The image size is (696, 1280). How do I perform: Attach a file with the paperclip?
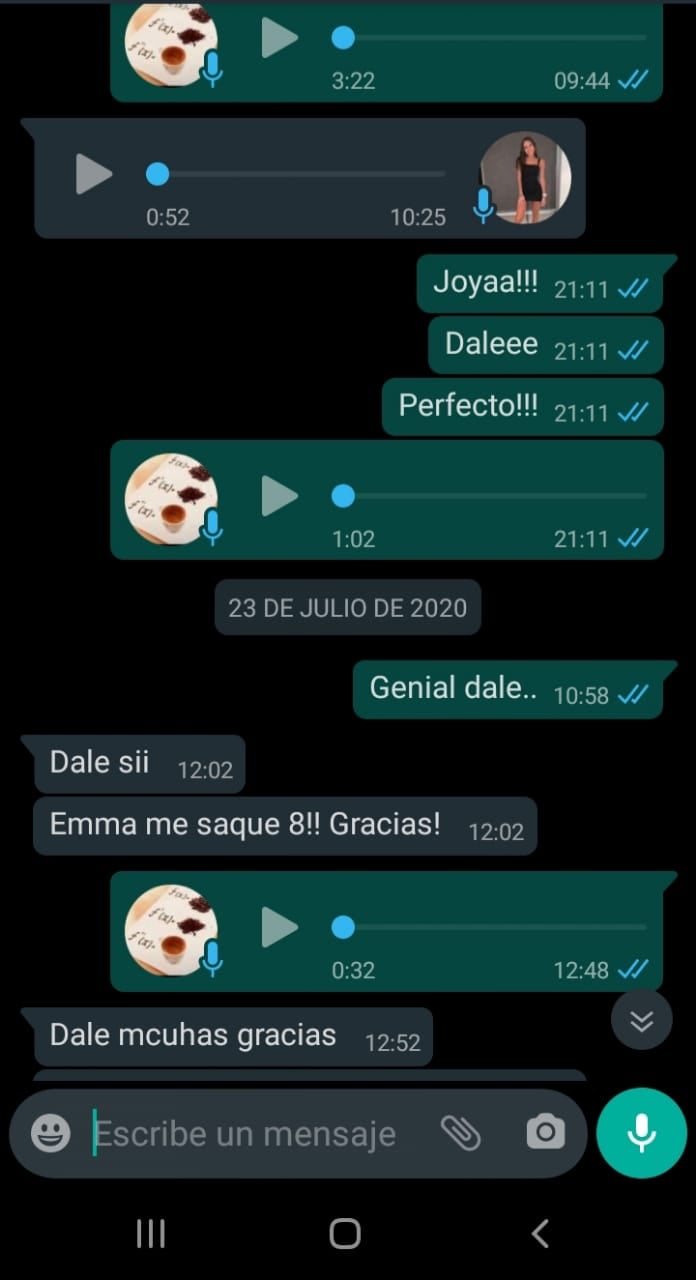pos(461,1133)
